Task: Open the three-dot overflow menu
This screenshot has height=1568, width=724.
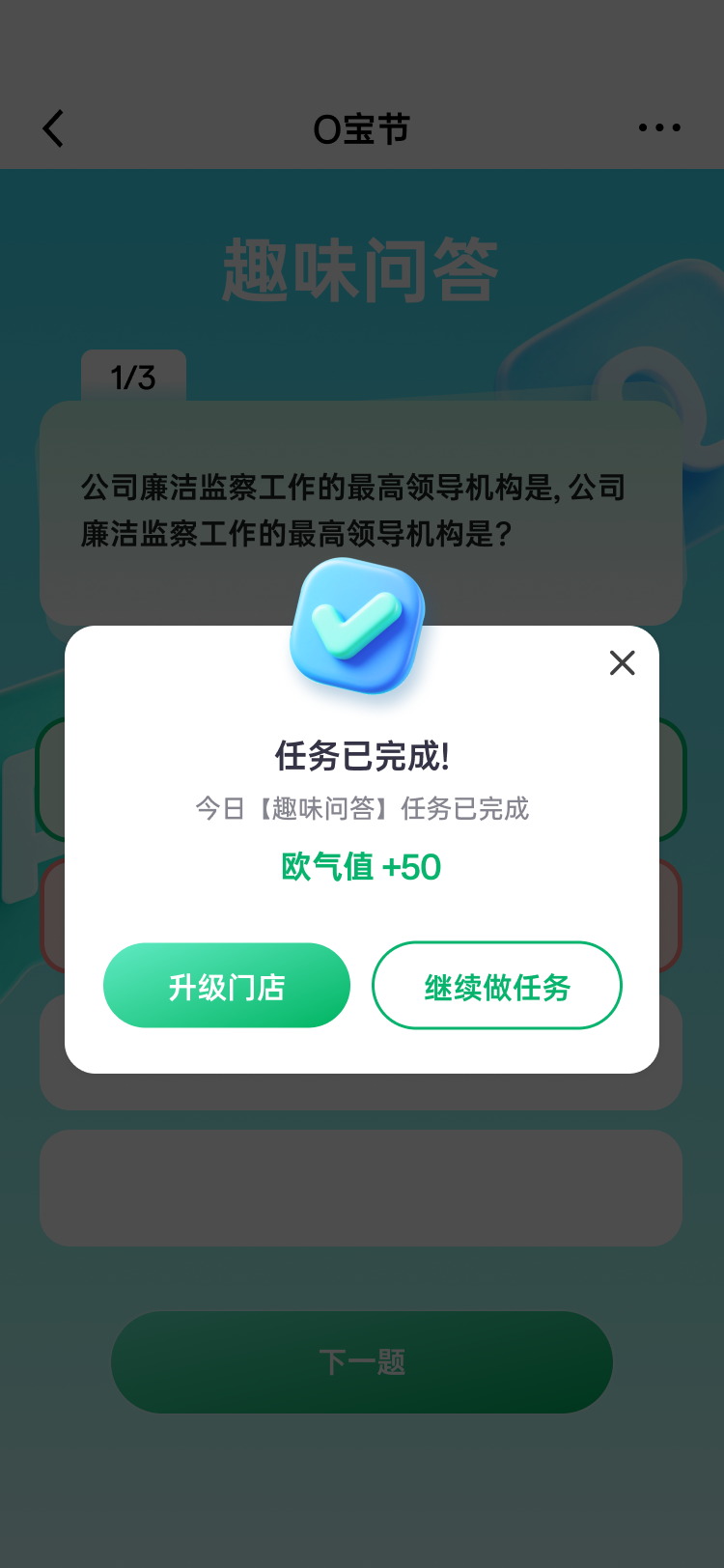Action: (x=659, y=127)
